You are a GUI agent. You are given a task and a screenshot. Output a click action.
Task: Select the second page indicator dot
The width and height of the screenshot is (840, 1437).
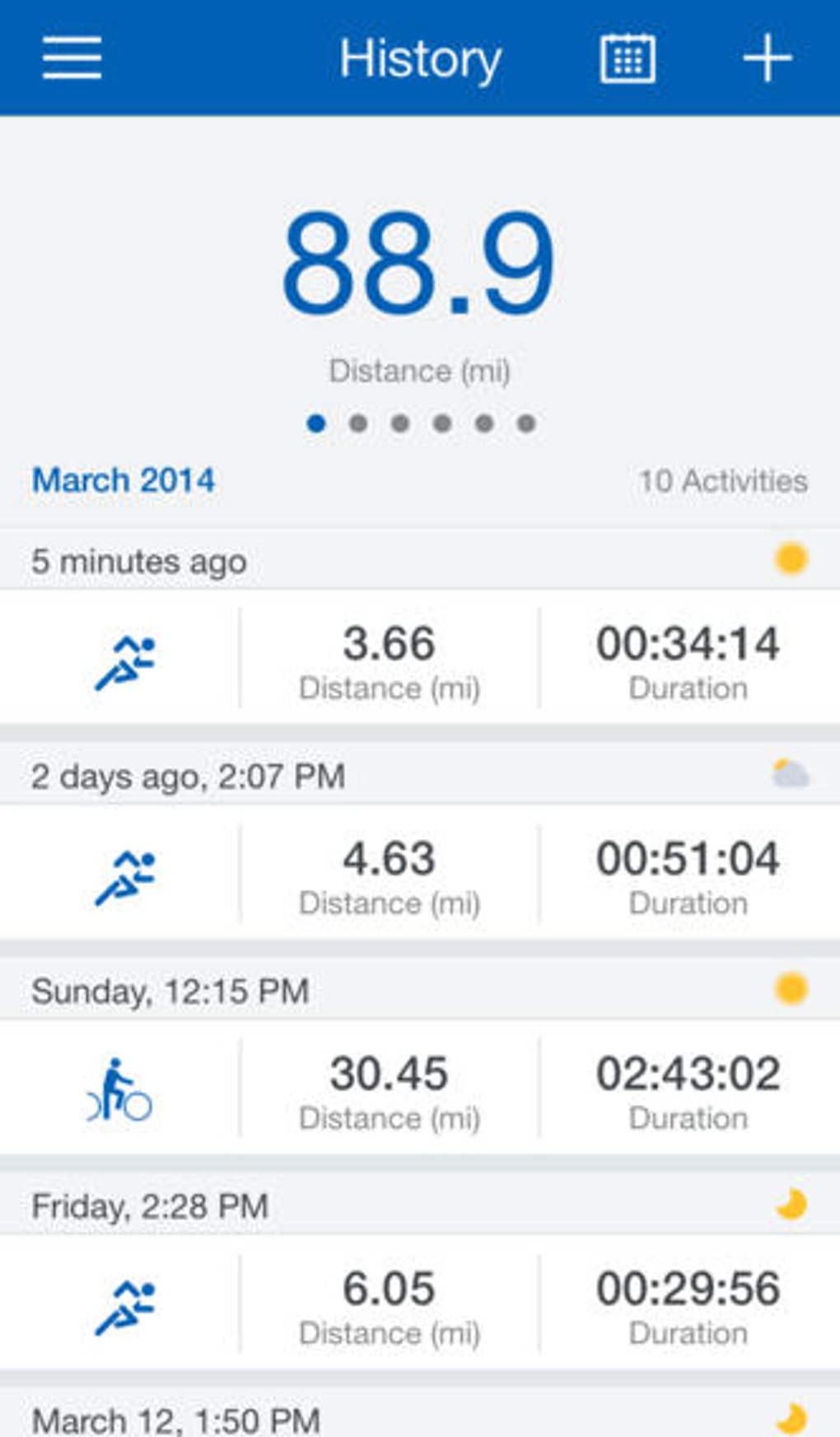point(358,423)
